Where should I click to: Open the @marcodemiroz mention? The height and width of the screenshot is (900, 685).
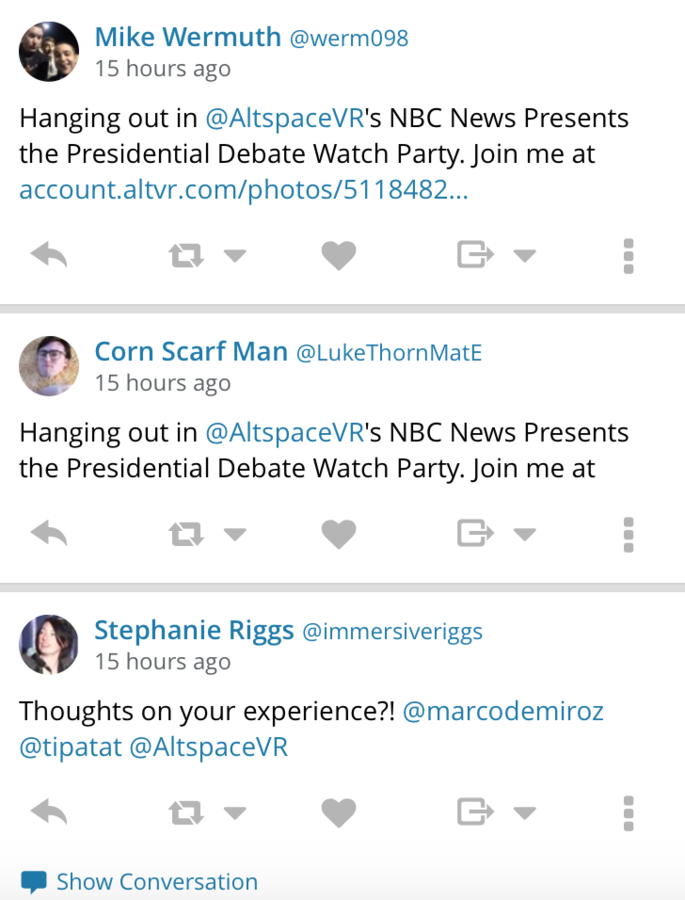point(503,712)
